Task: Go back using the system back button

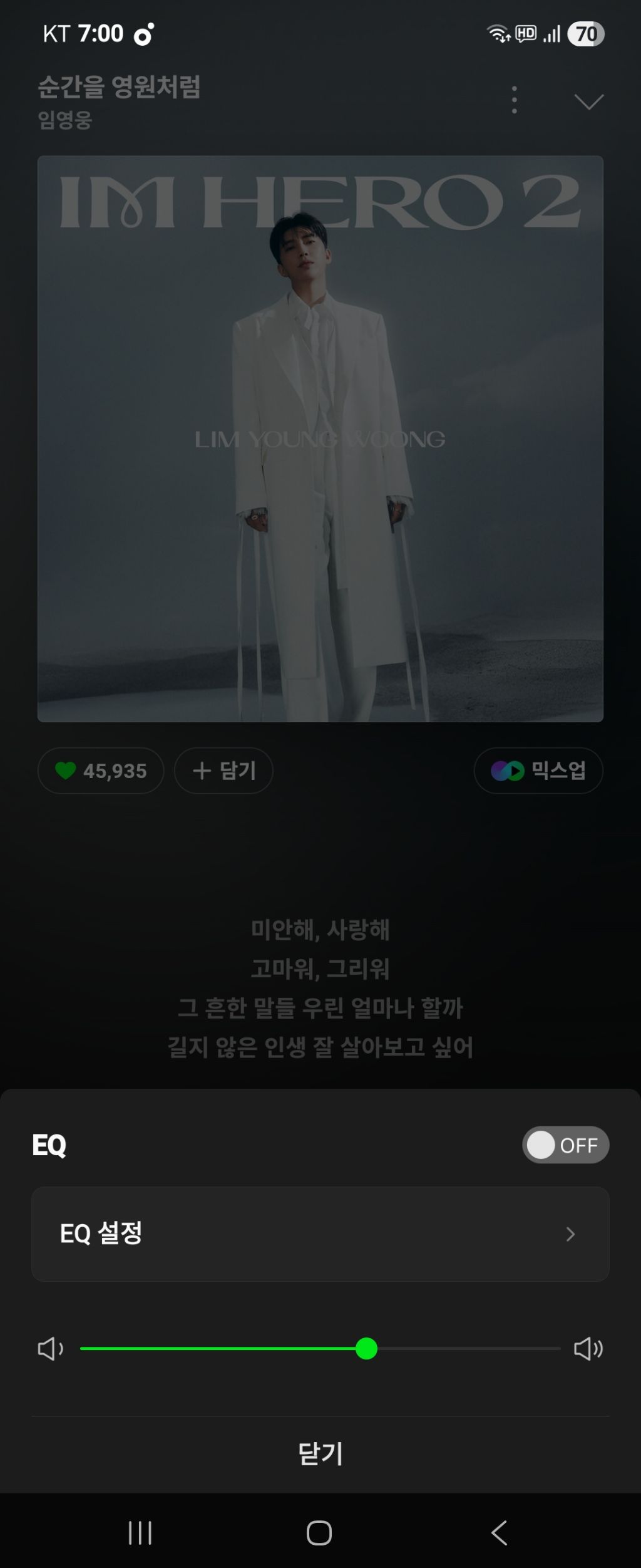Action: (x=499, y=1533)
